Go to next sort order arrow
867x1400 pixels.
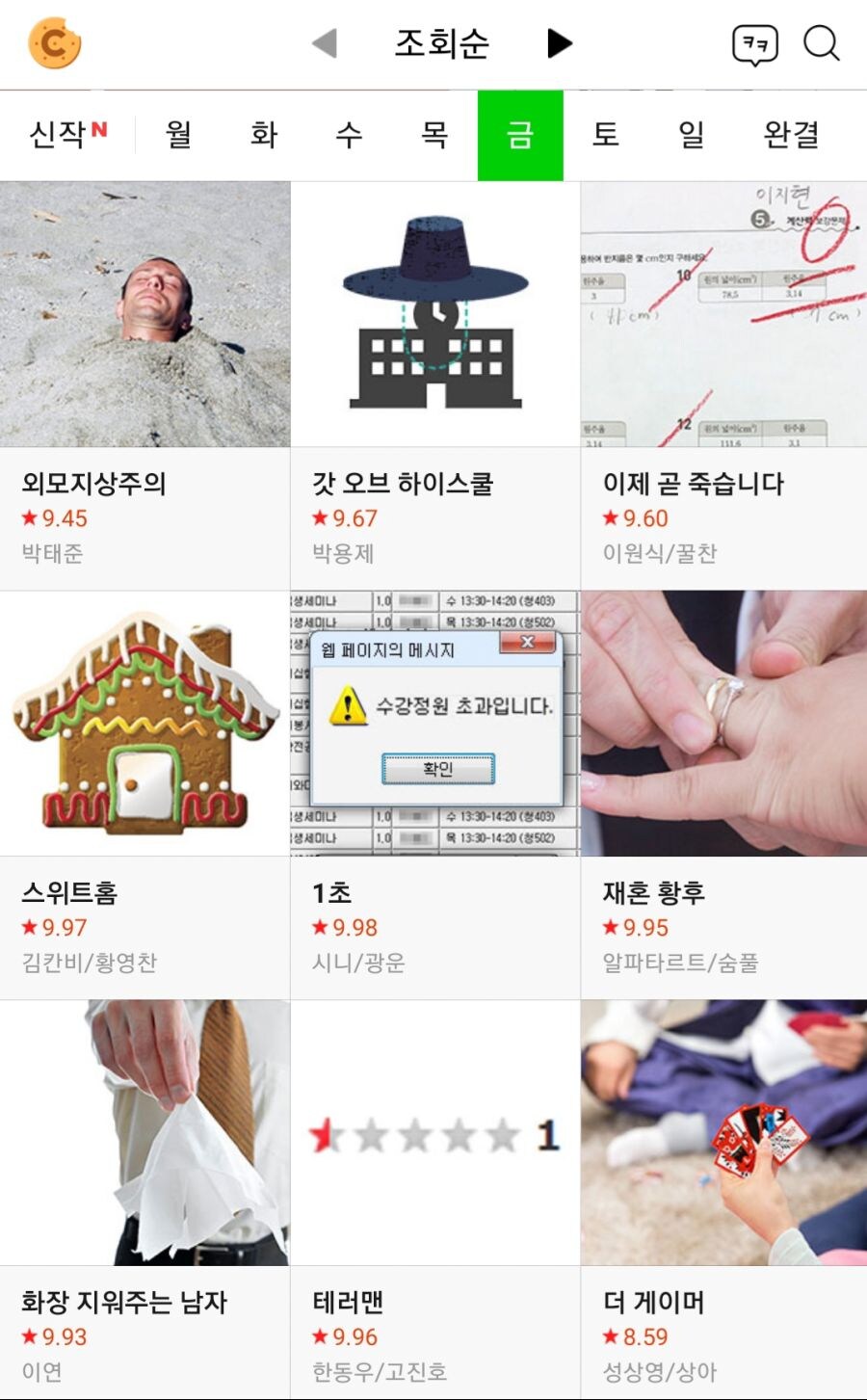(560, 43)
